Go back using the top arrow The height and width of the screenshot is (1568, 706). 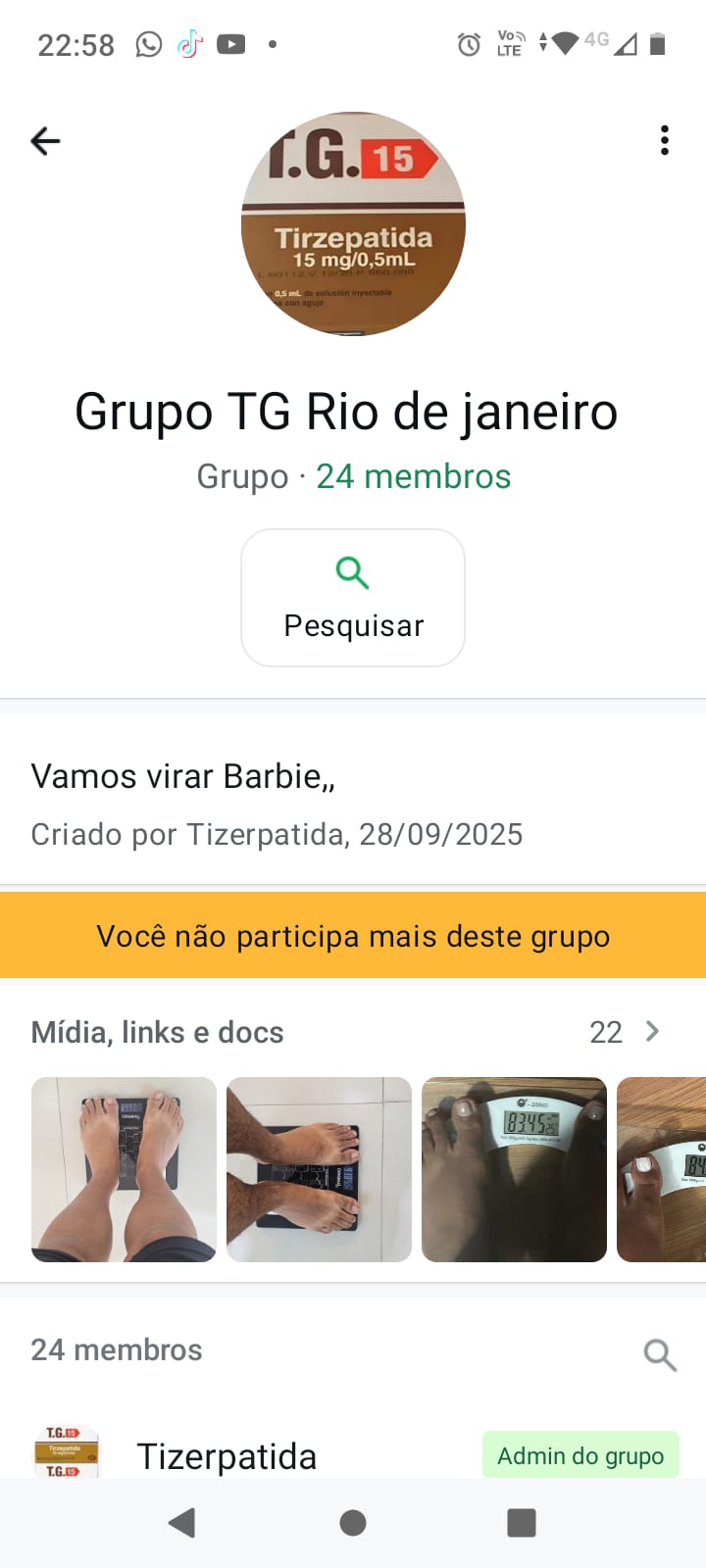pyautogui.click(x=45, y=141)
